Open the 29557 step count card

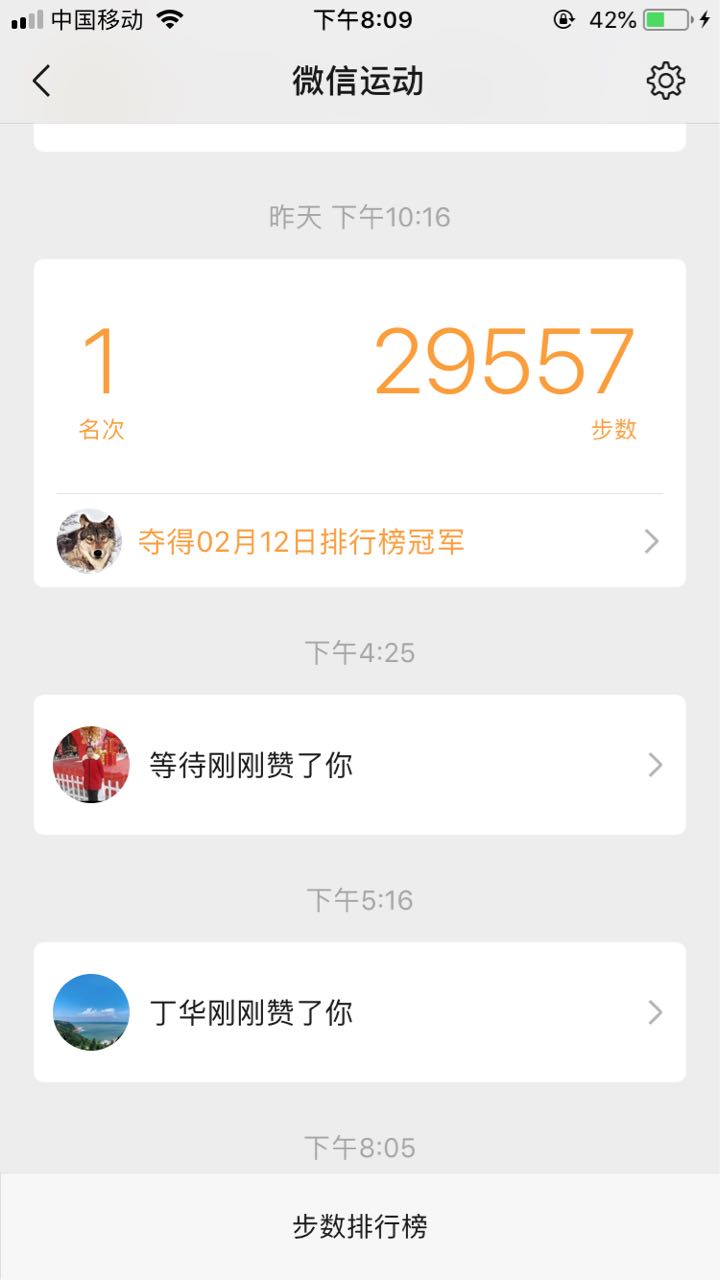coord(360,377)
